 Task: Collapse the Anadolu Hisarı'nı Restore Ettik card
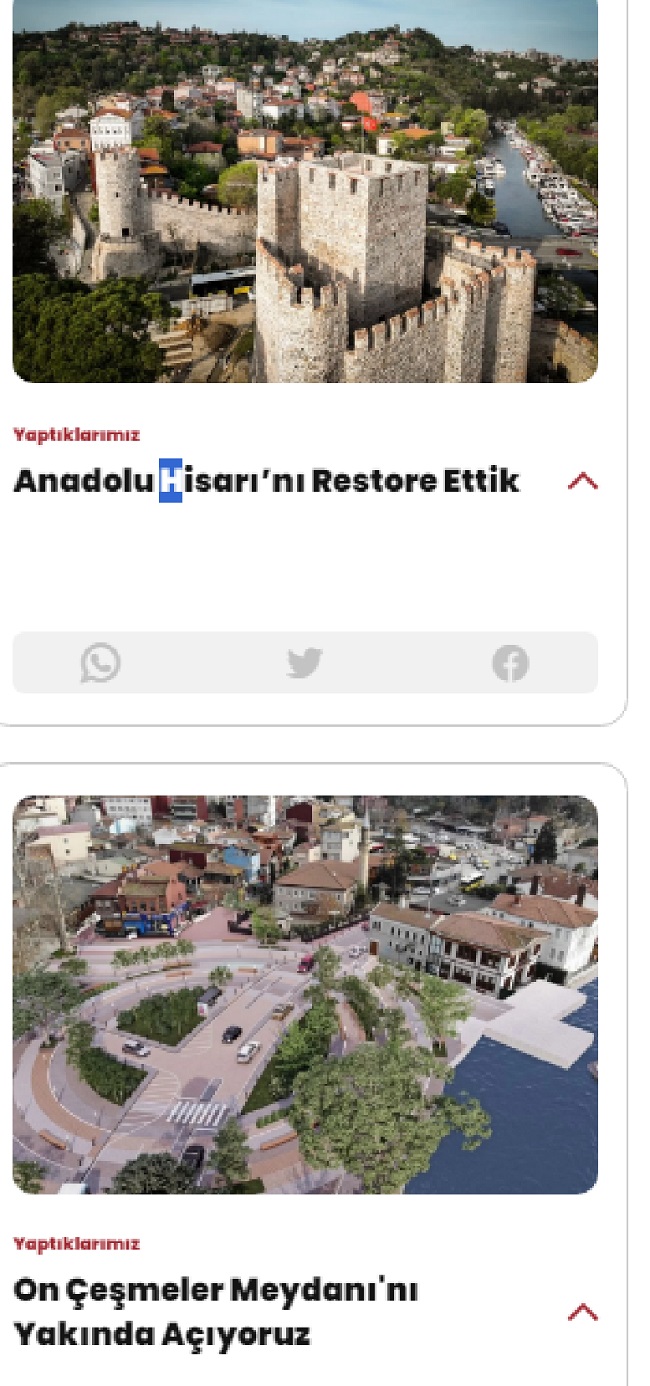click(x=583, y=482)
